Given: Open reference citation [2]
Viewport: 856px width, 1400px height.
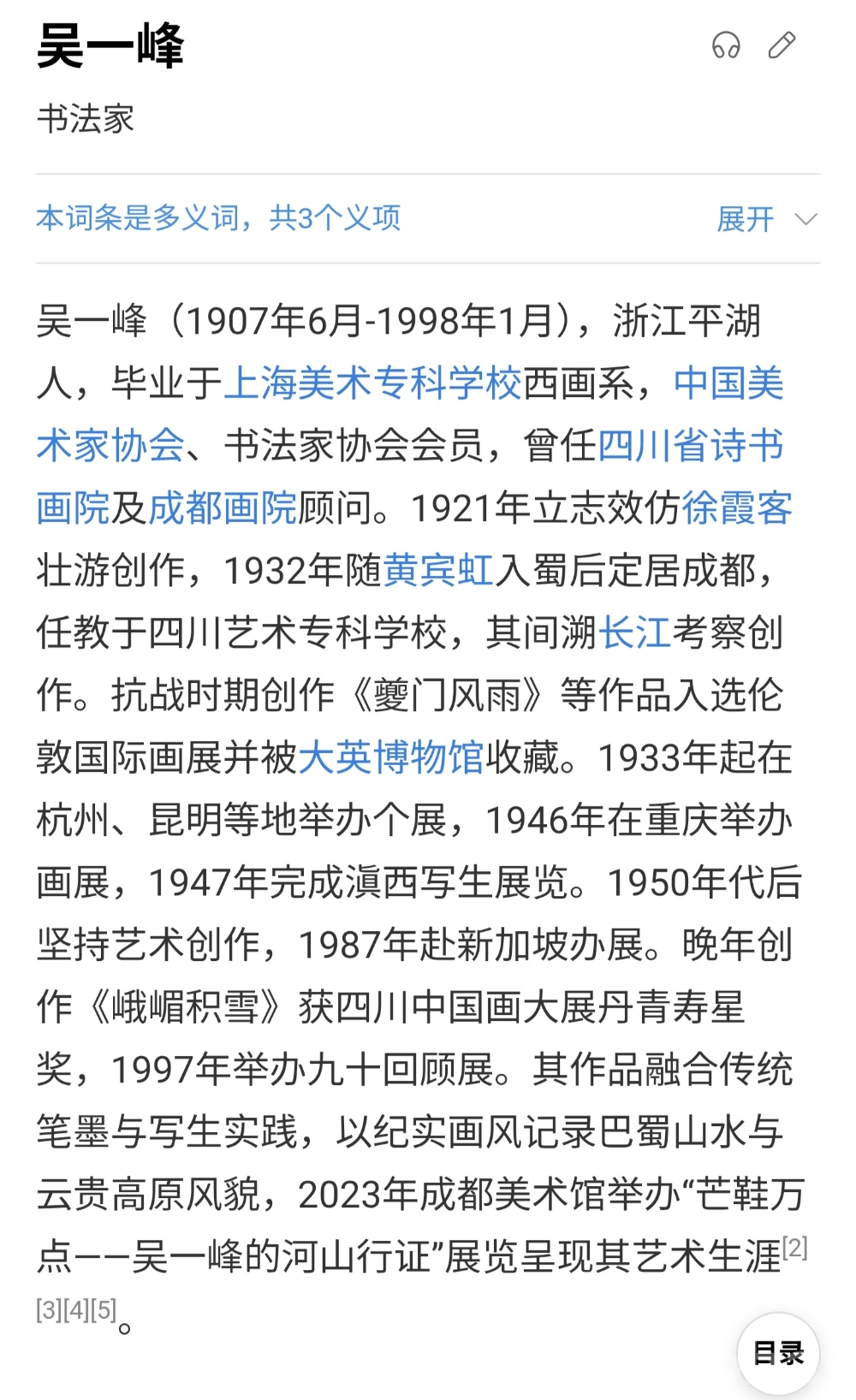Looking at the screenshot, I should click(x=795, y=1248).
